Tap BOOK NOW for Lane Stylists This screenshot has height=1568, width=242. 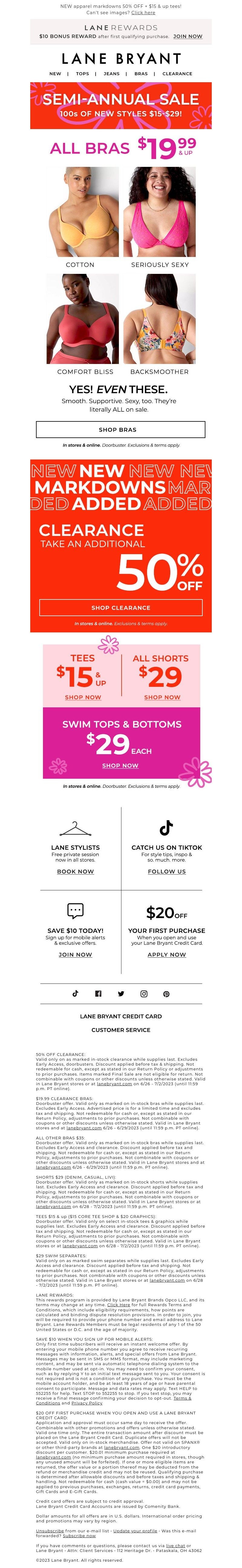tap(76, 872)
